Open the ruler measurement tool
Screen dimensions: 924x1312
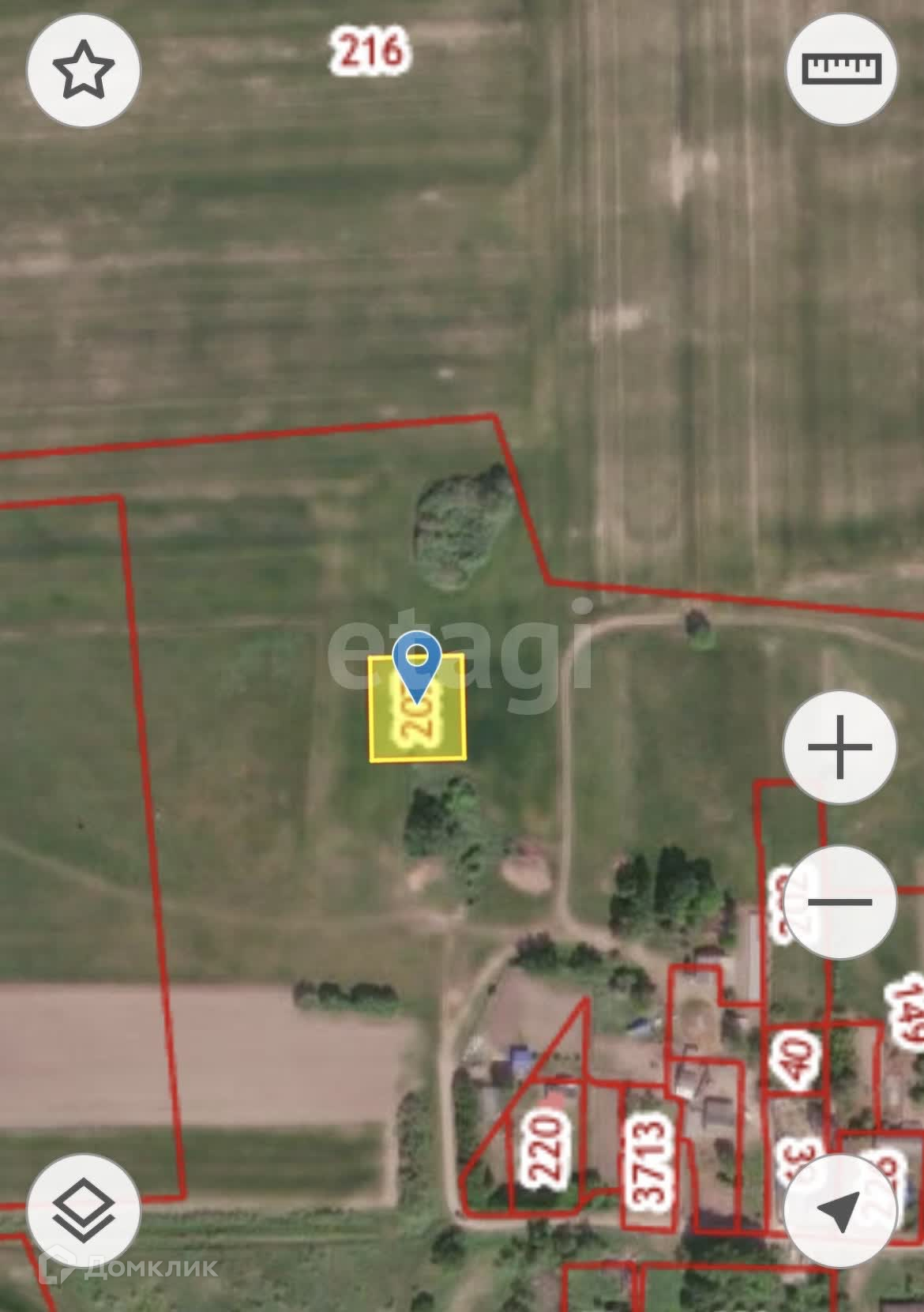(x=841, y=70)
